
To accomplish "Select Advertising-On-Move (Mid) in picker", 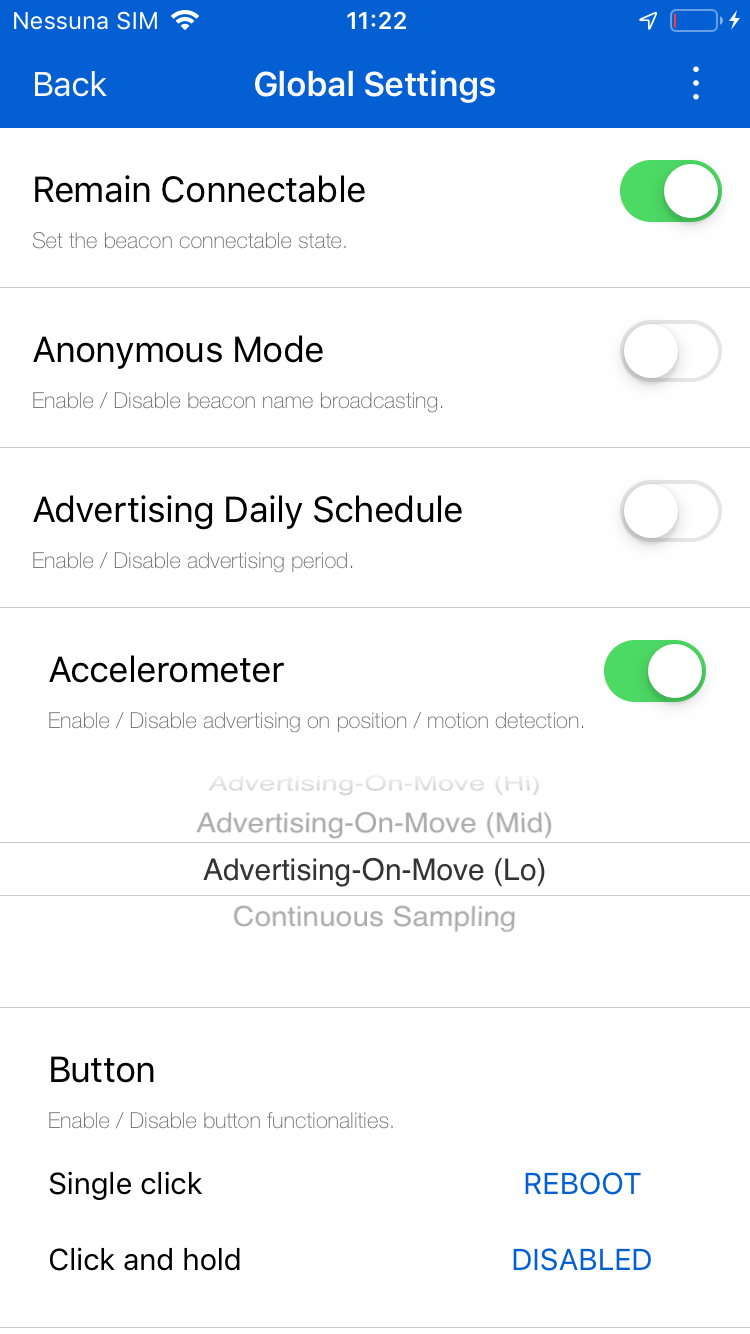I will point(375,823).
